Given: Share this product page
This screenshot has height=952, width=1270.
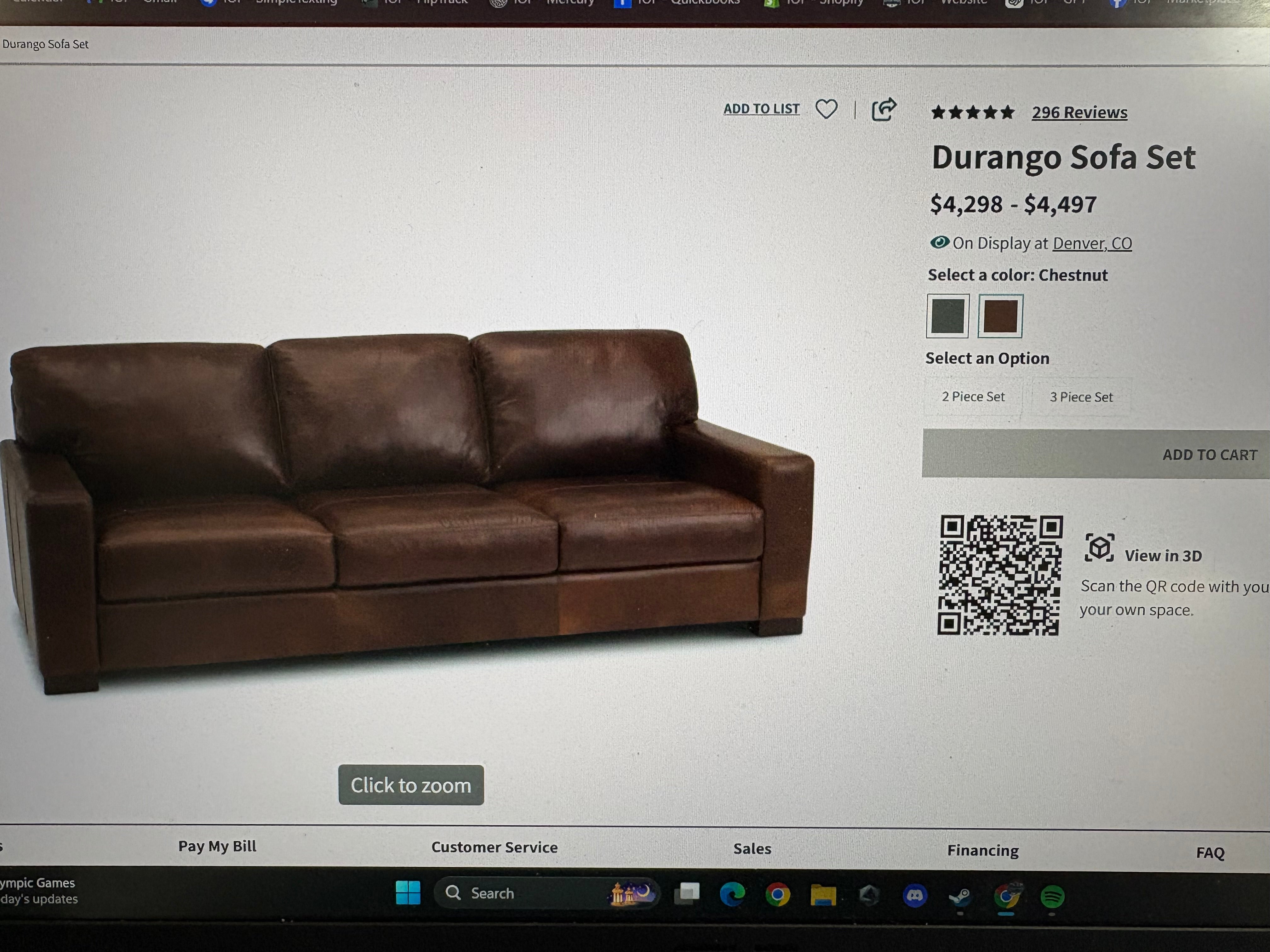Looking at the screenshot, I should point(884,110).
